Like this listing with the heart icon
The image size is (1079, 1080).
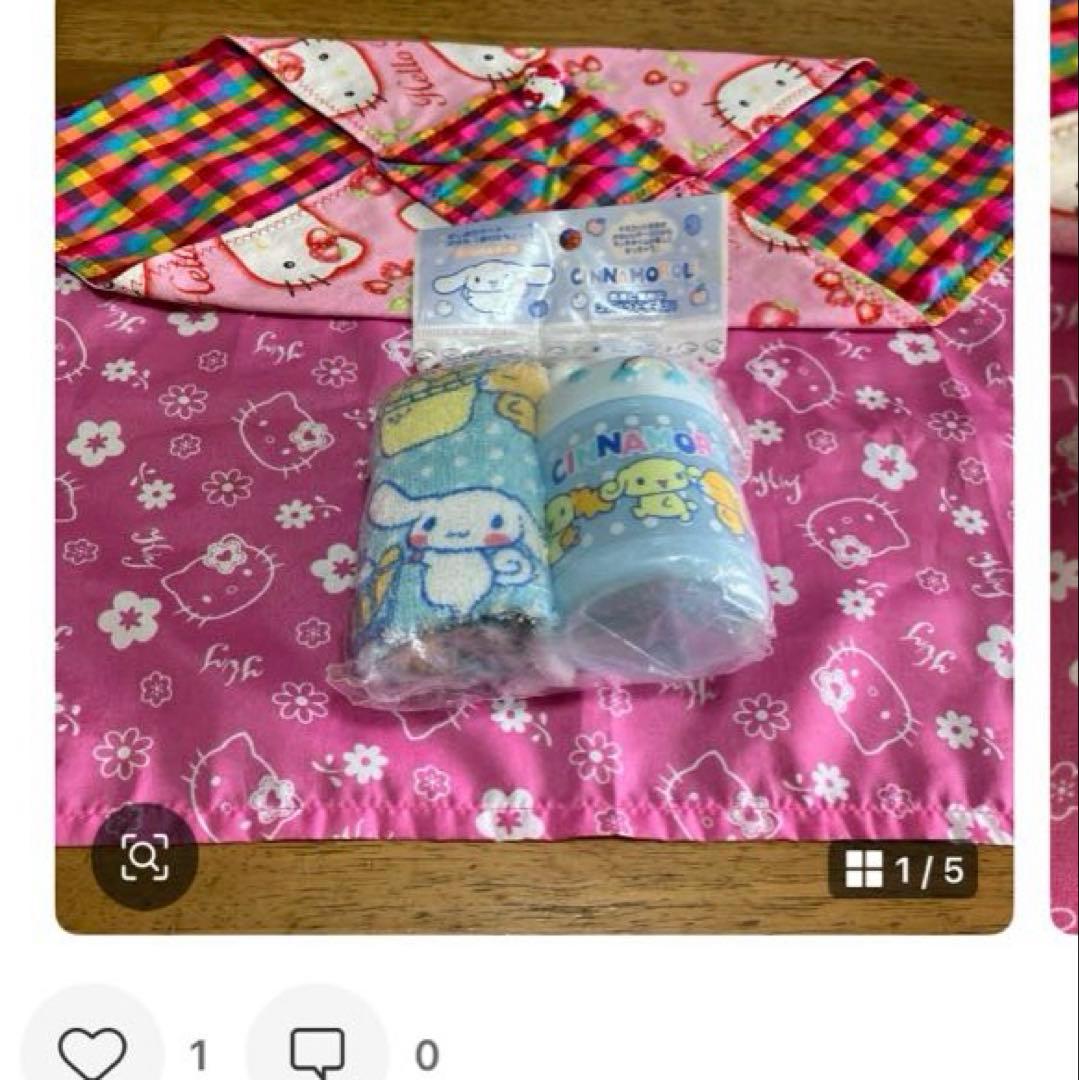[92, 1052]
